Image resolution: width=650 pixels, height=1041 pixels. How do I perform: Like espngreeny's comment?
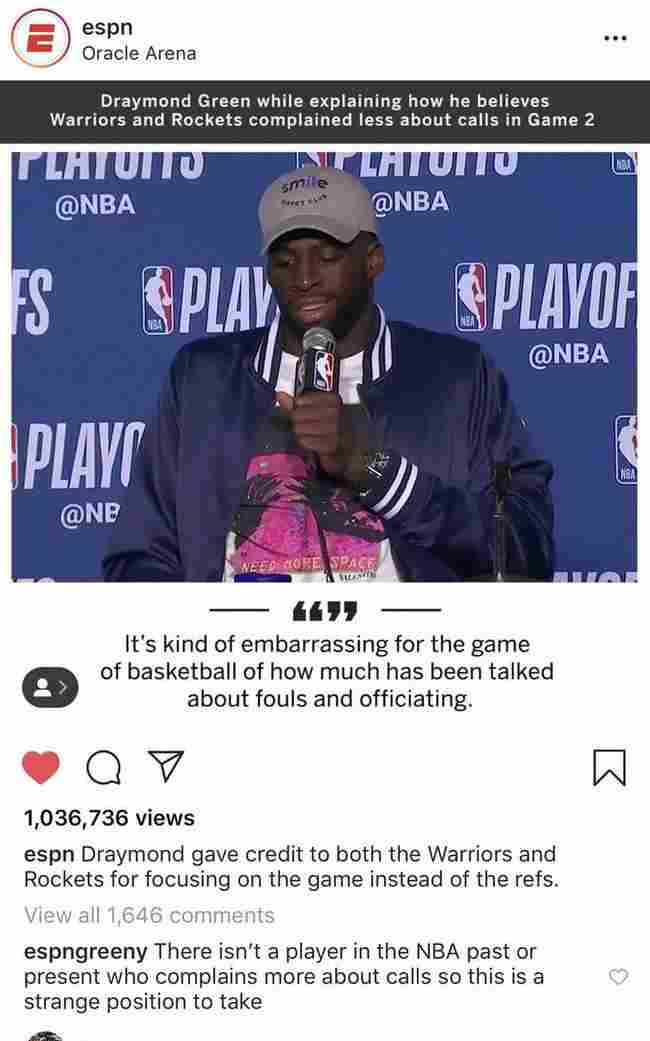pos(619,977)
